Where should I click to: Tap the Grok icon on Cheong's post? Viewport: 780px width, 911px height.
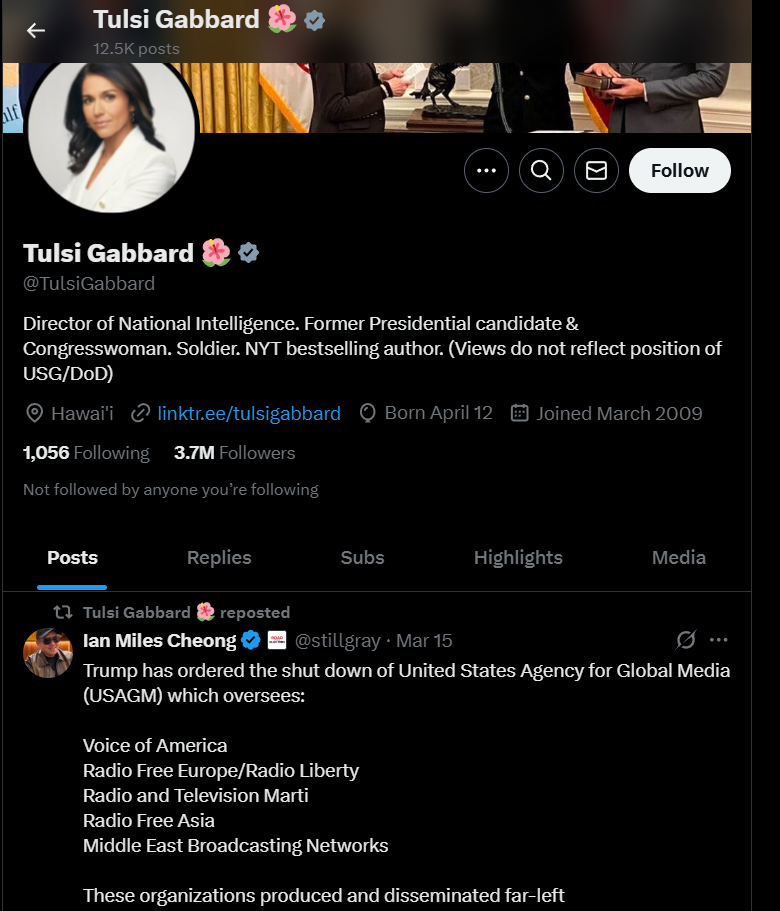coord(686,640)
